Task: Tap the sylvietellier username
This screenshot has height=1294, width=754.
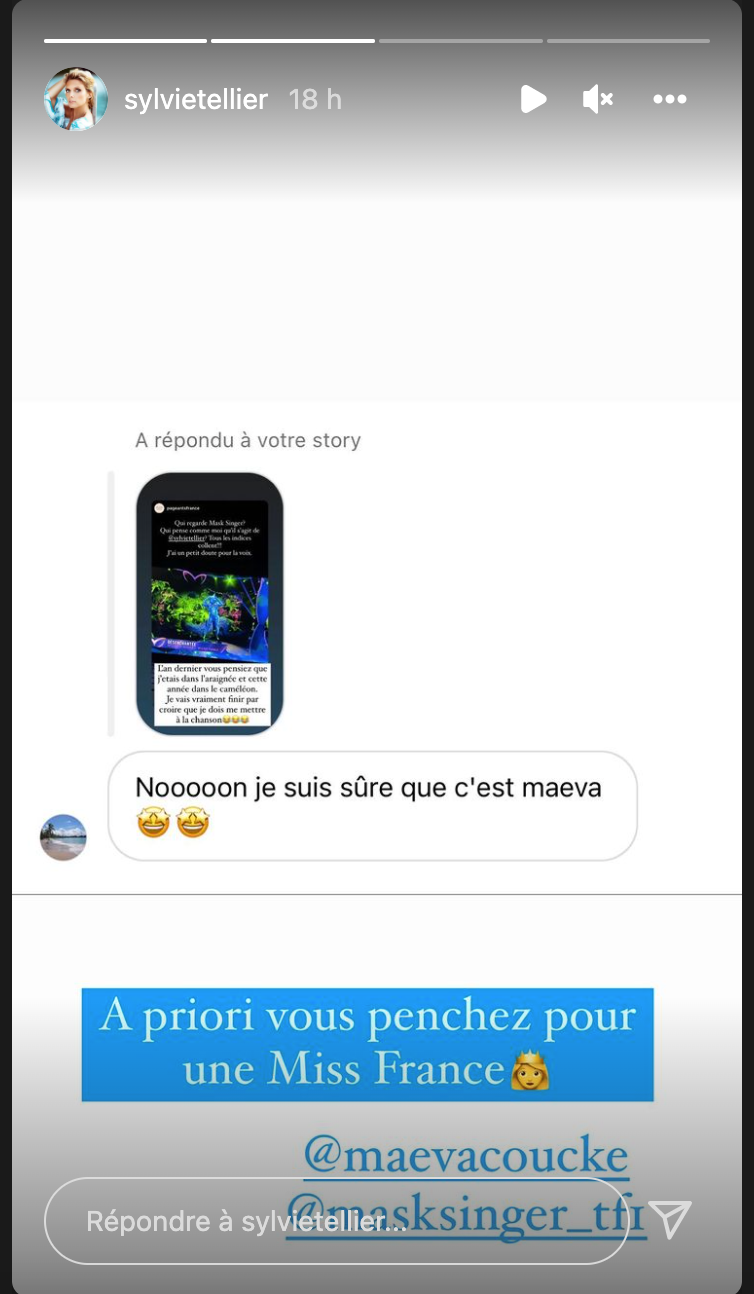Action: tap(196, 99)
